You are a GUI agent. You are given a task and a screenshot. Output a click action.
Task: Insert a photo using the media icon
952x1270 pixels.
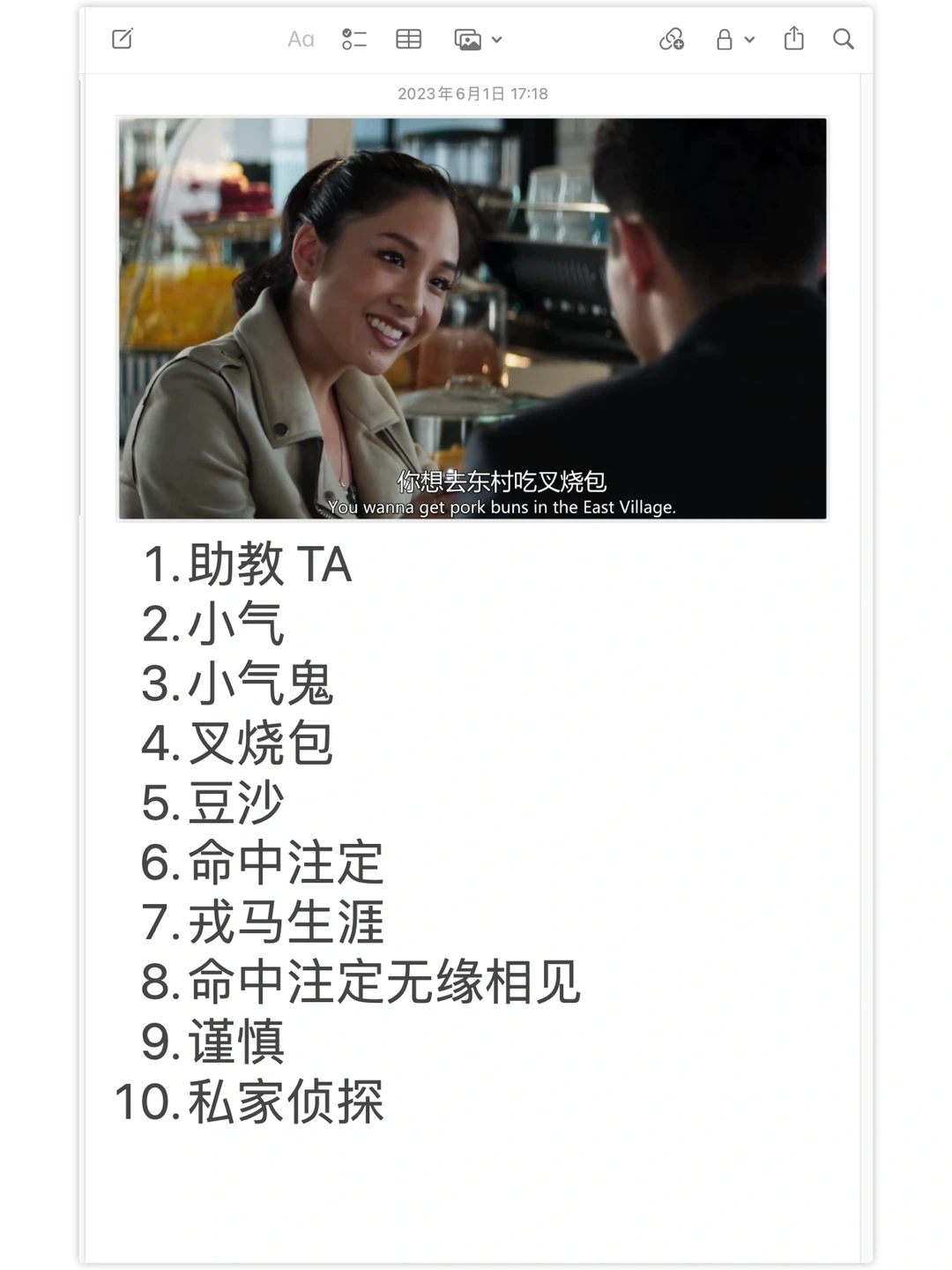[x=468, y=39]
